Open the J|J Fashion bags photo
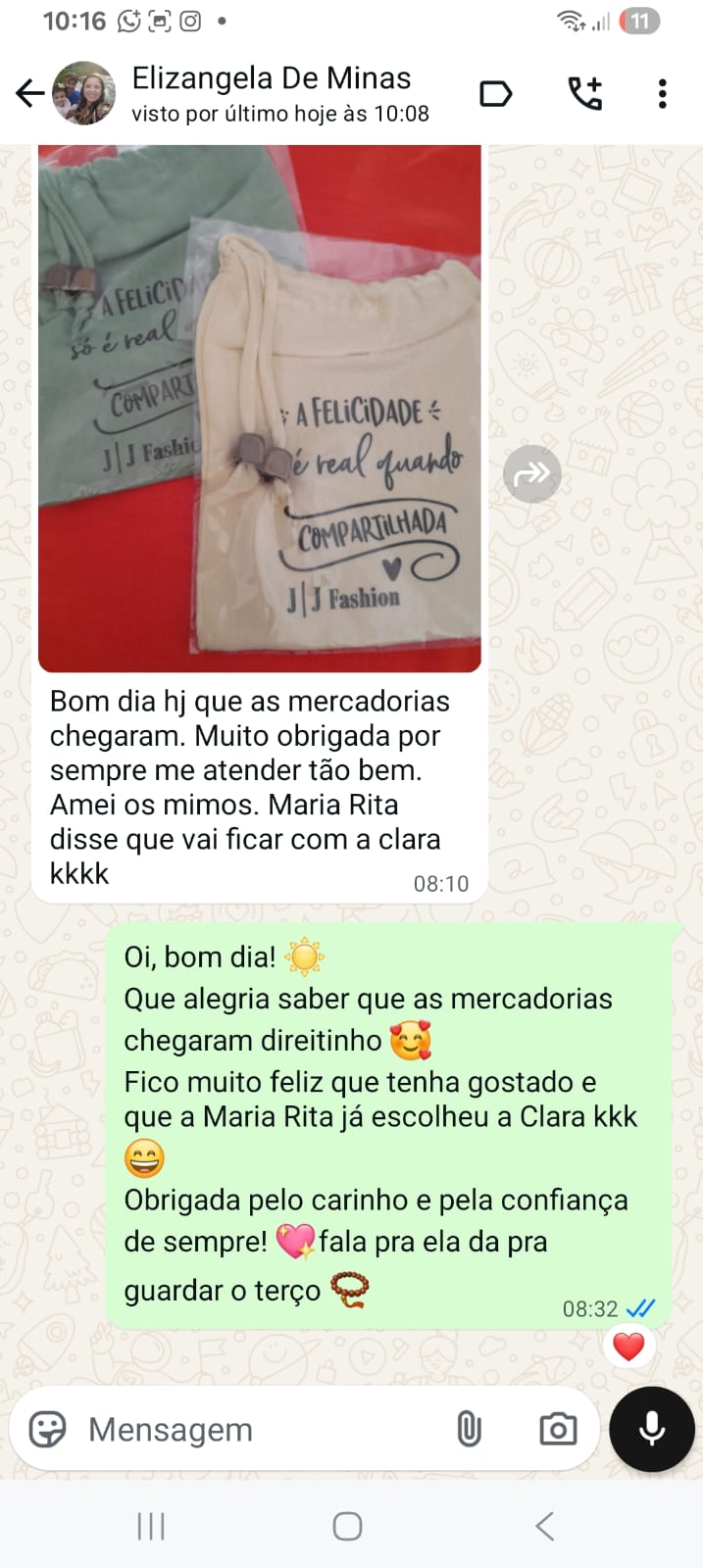This screenshot has width=703, height=1568. point(260,409)
